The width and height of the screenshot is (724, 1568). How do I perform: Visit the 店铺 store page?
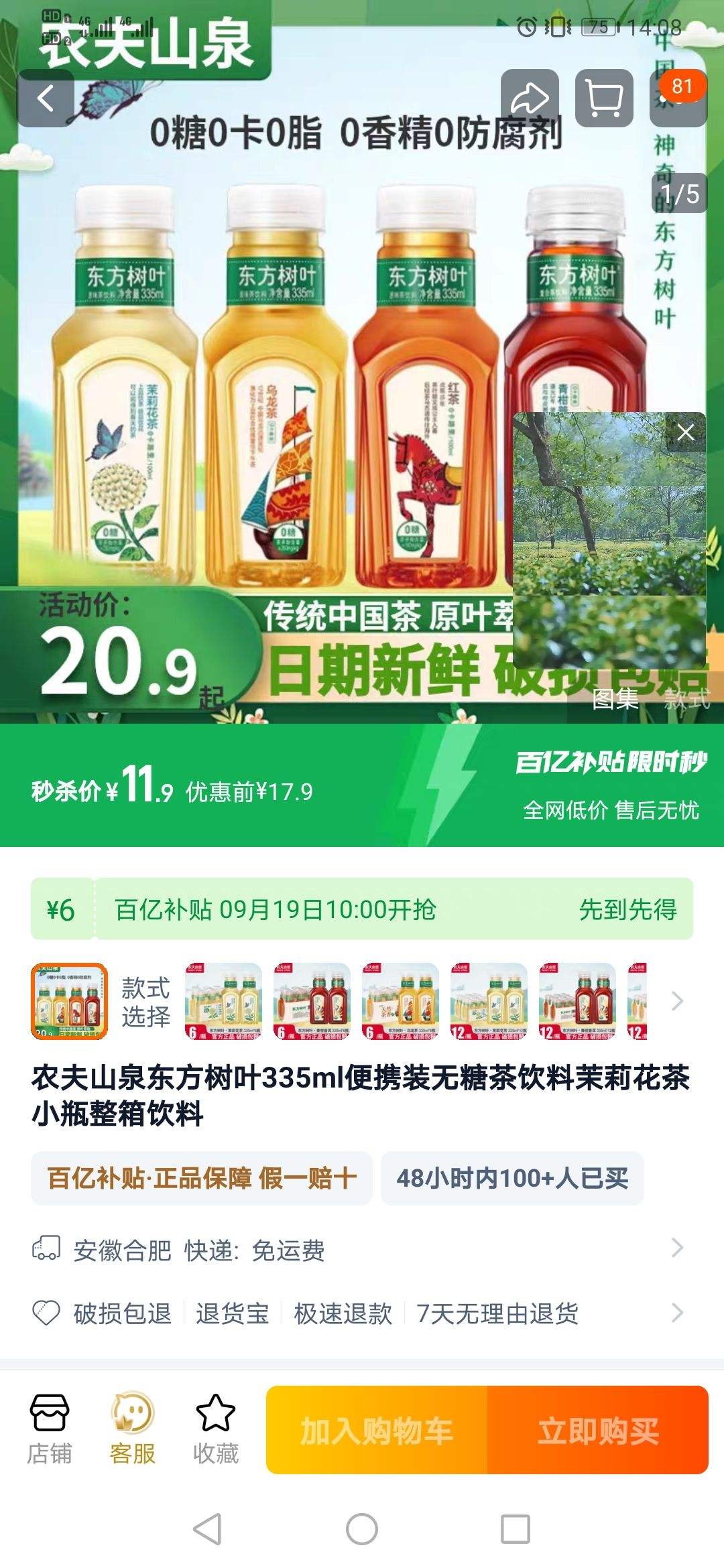click(50, 1428)
